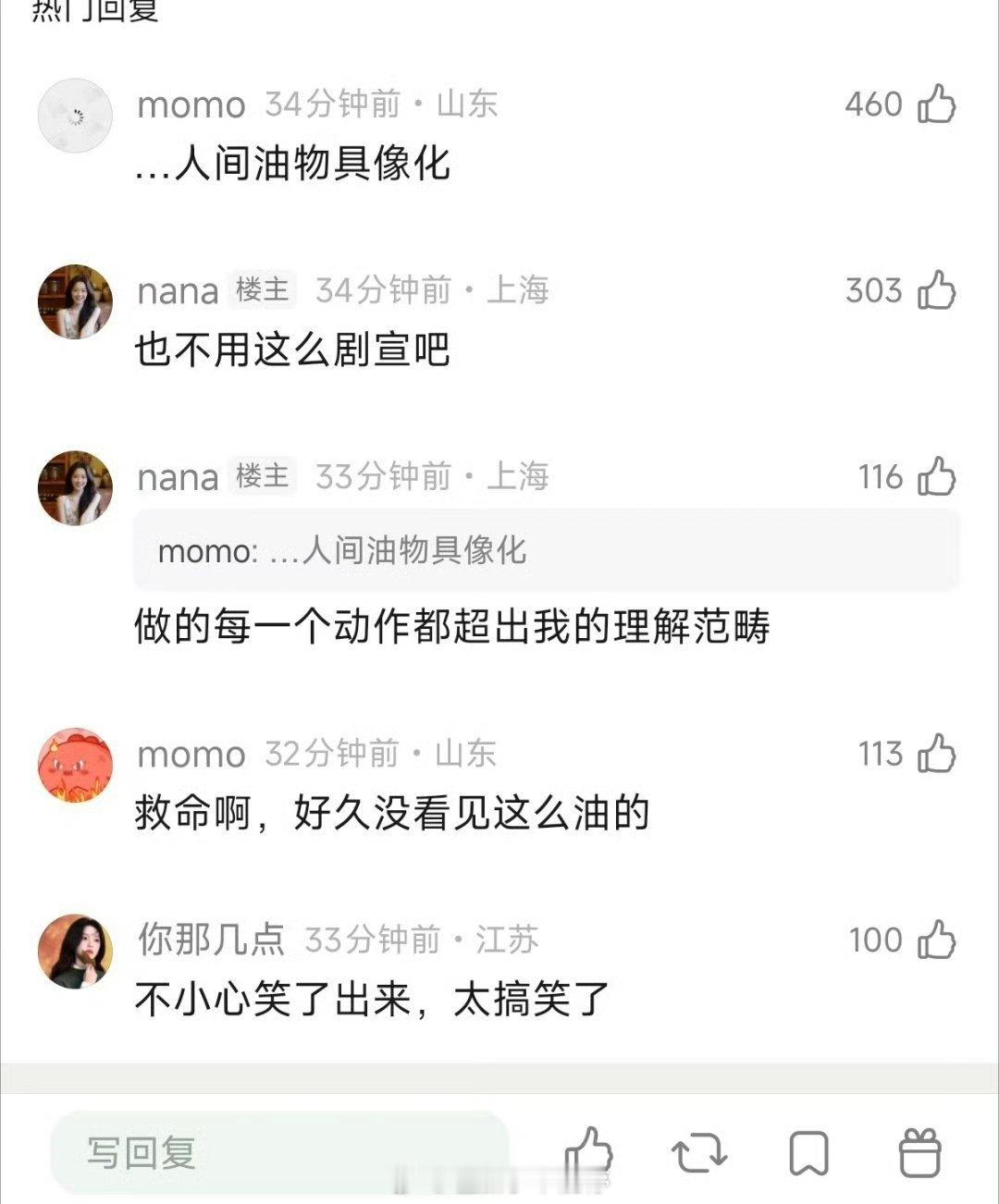Screen dimensions: 999x1204
Task: Tap the 楼主 badge beside nana's first comment
Action: click(x=261, y=289)
